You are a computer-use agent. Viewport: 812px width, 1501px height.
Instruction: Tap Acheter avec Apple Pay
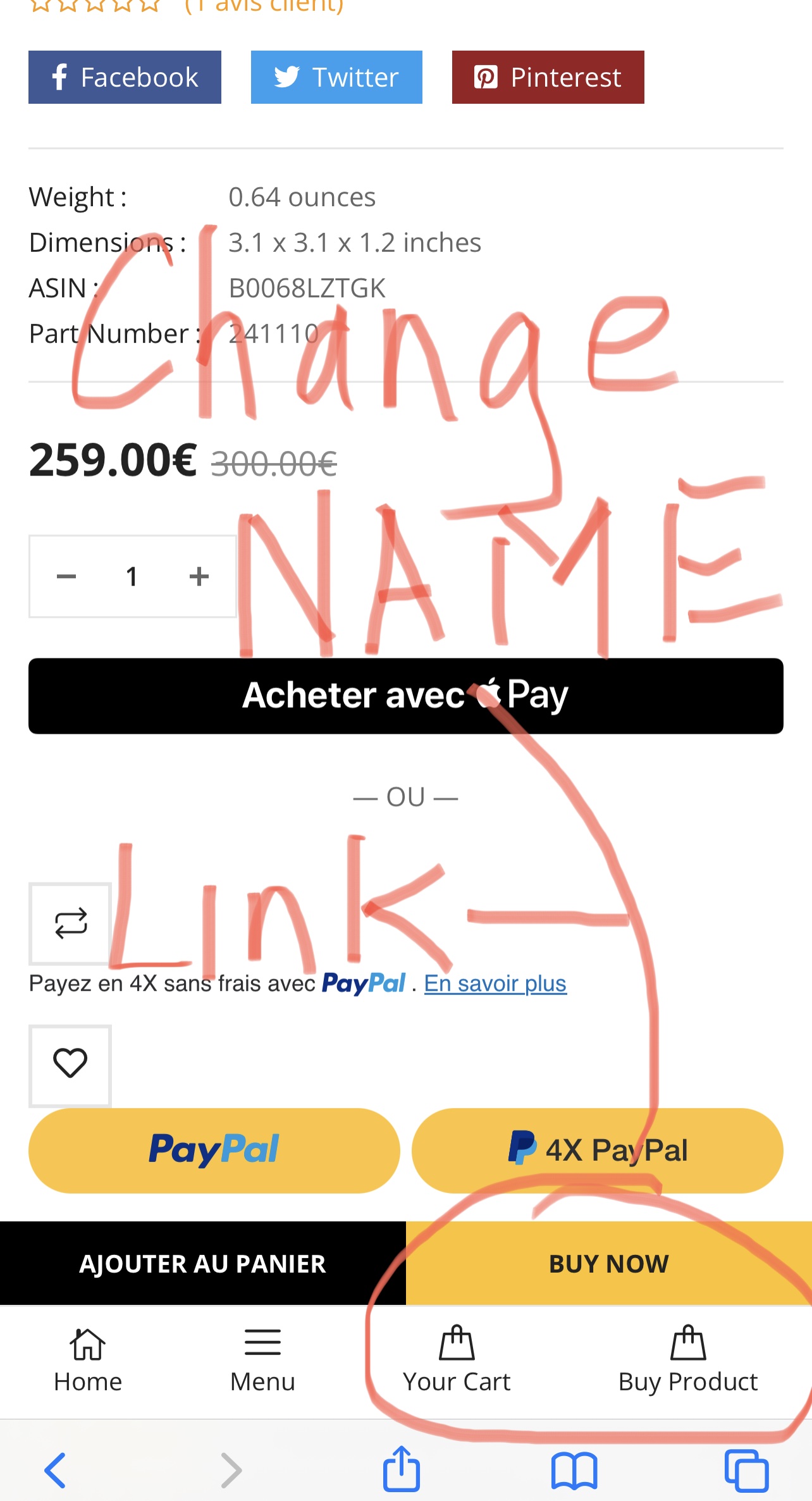(406, 696)
